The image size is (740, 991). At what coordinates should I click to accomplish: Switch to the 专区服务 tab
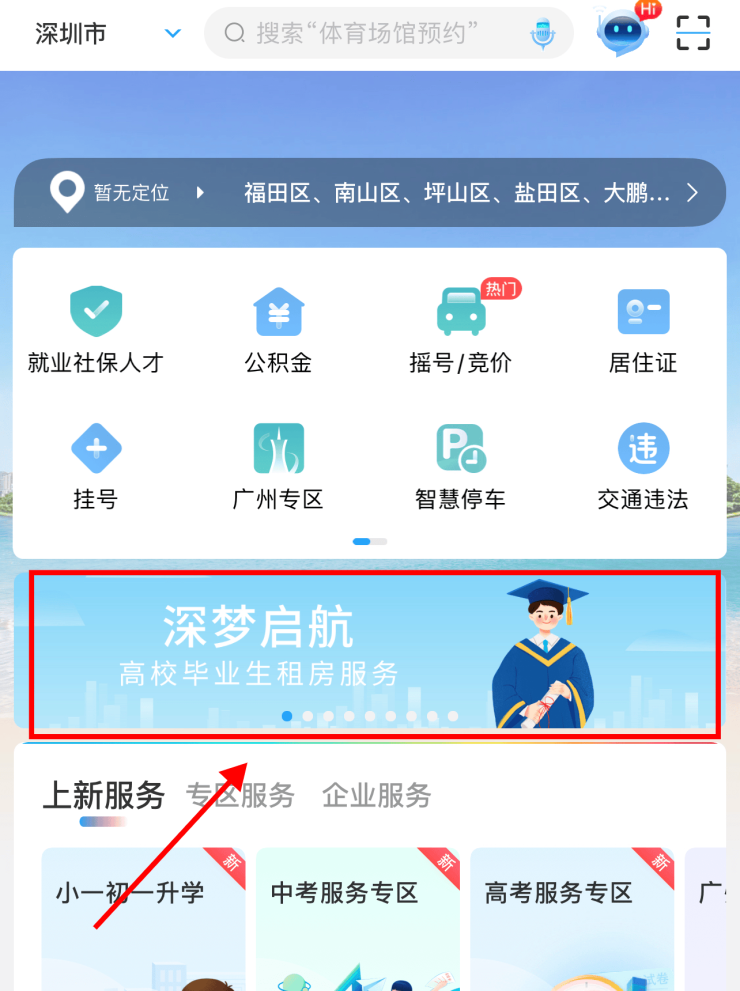(x=240, y=796)
